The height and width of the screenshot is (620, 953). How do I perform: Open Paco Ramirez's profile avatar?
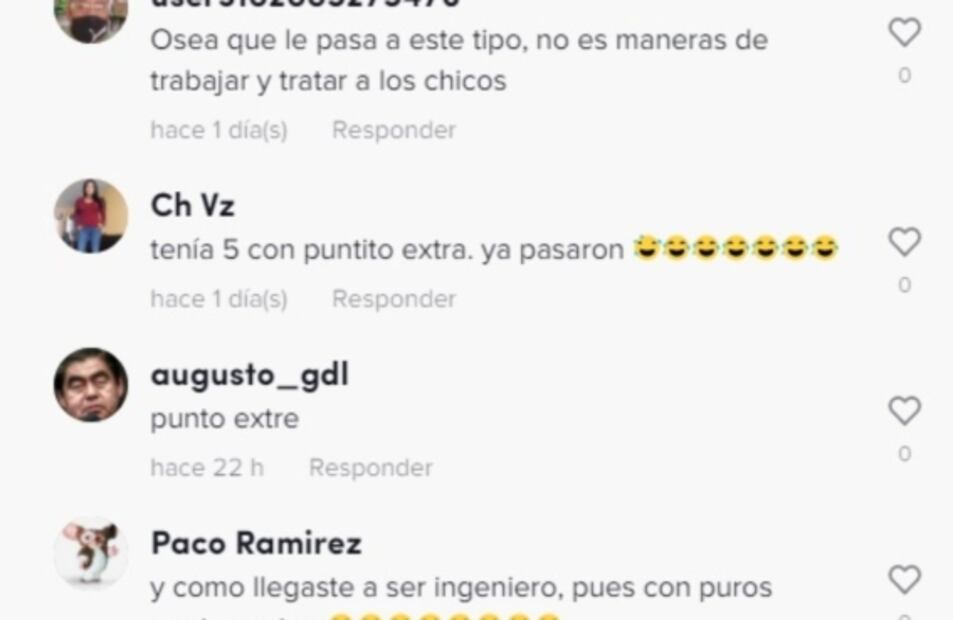(91, 553)
